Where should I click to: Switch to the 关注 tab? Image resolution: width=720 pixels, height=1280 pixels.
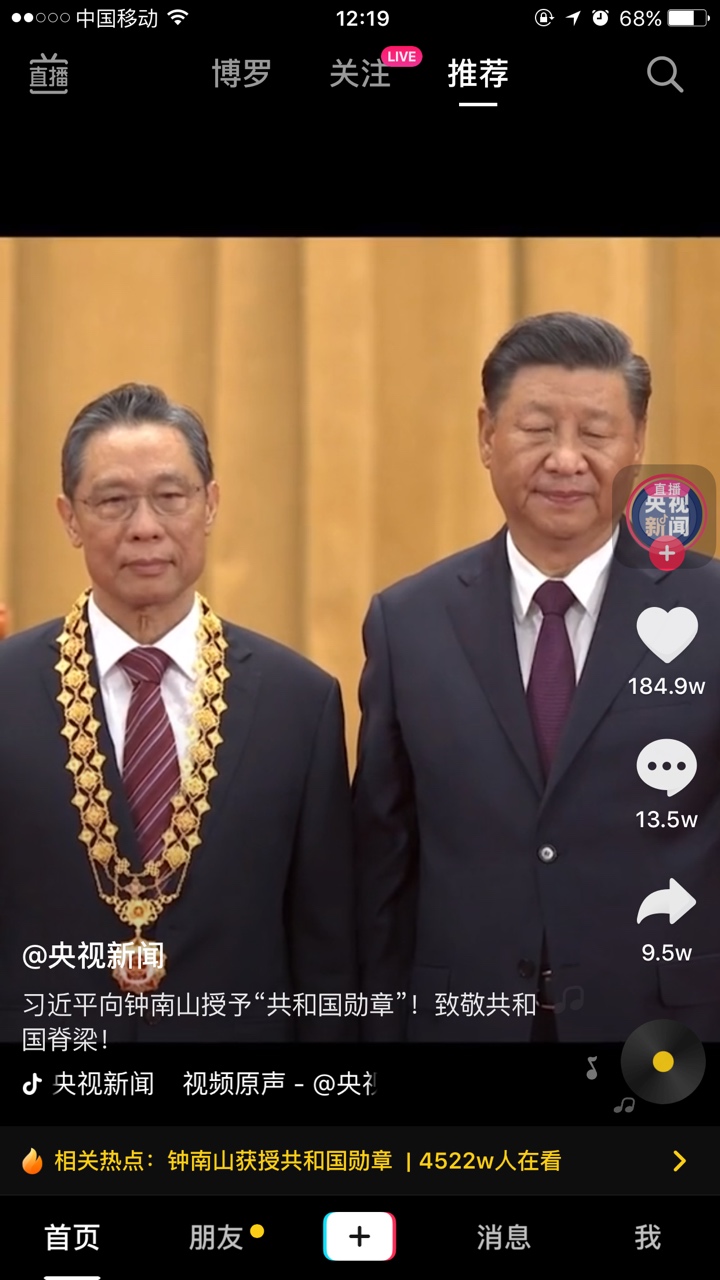tap(360, 74)
